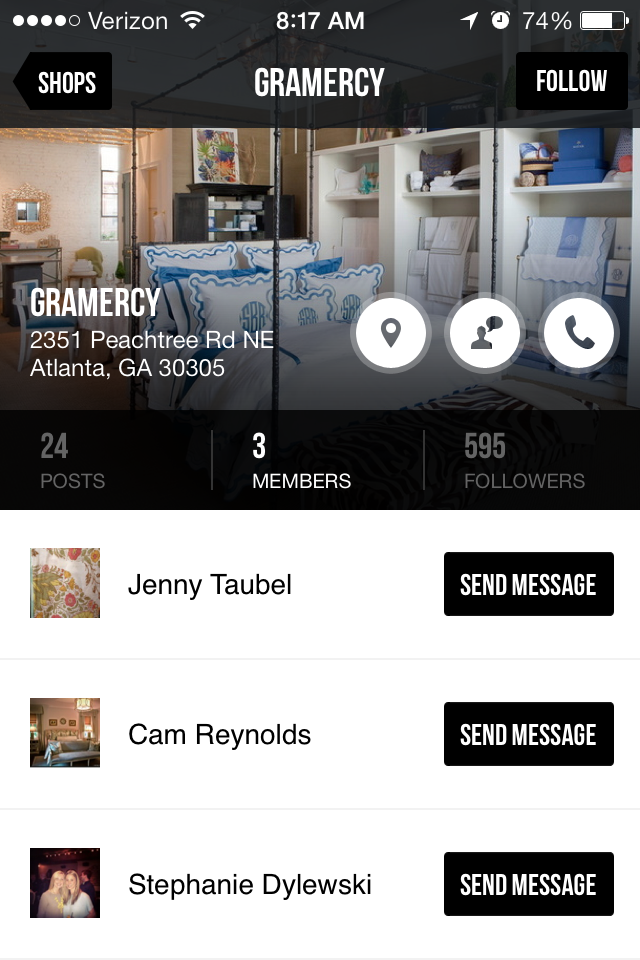This screenshot has width=640, height=960.
Task: Open Cam Reynolds' profile
Action: [x=219, y=734]
